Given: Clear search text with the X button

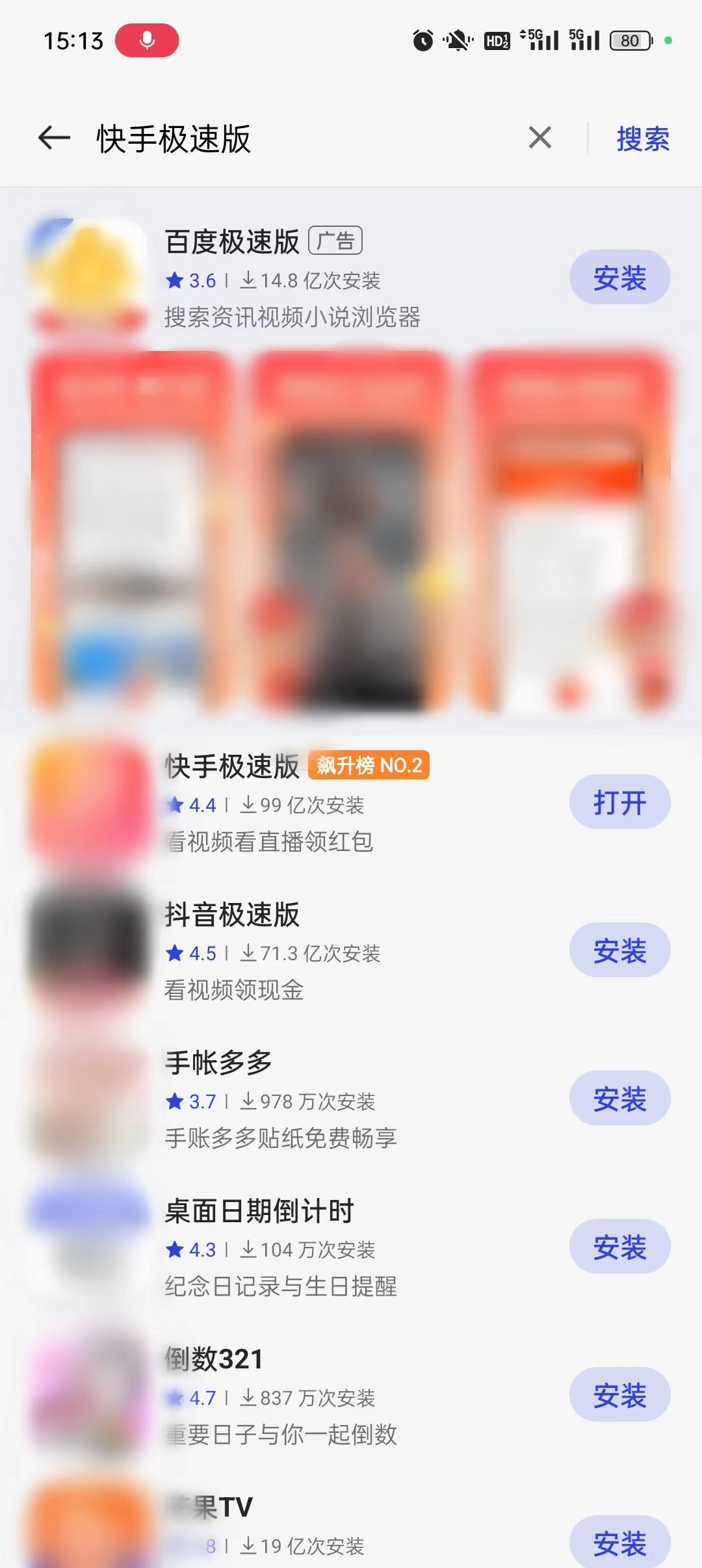Looking at the screenshot, I should point(539,138).
